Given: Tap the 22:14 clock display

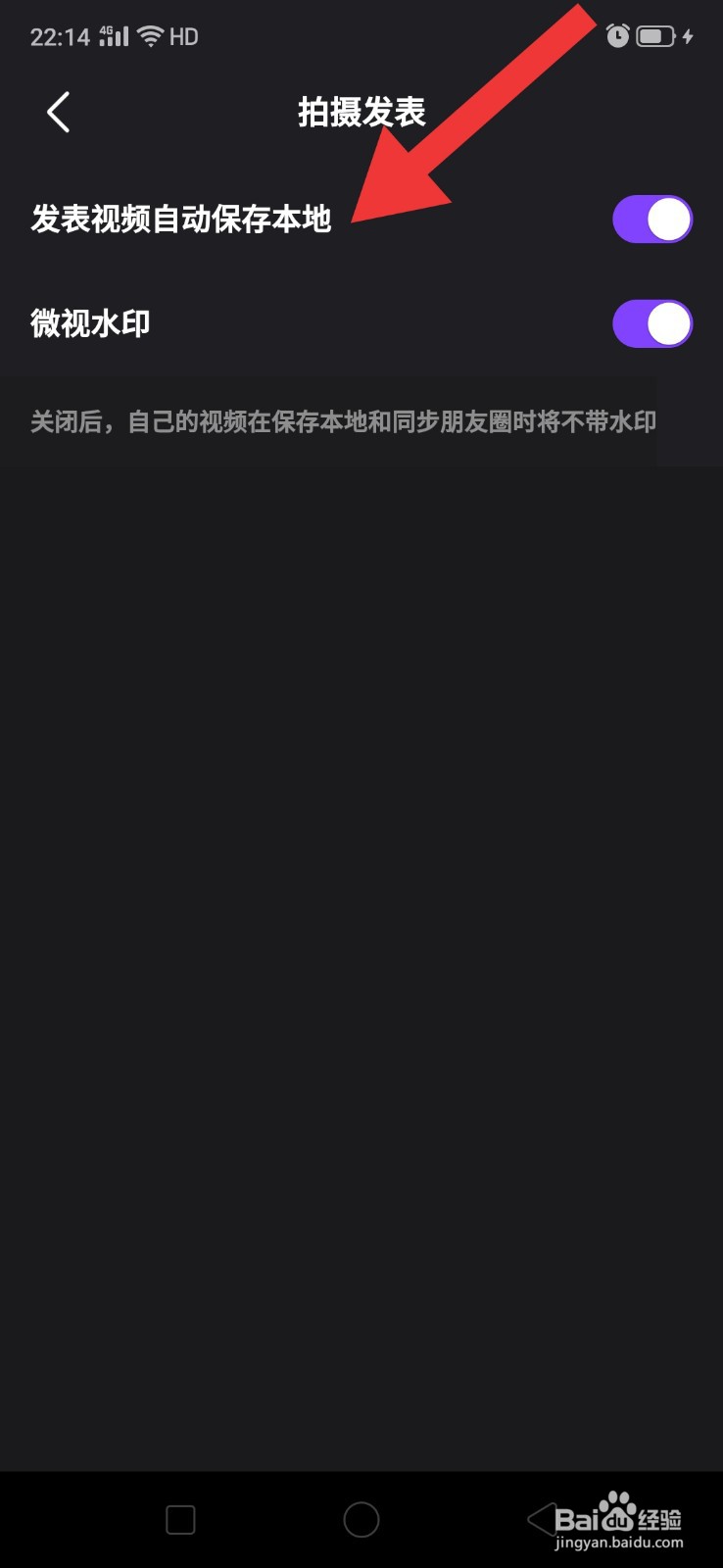Looking at the screenshot, I should point(59,35).
